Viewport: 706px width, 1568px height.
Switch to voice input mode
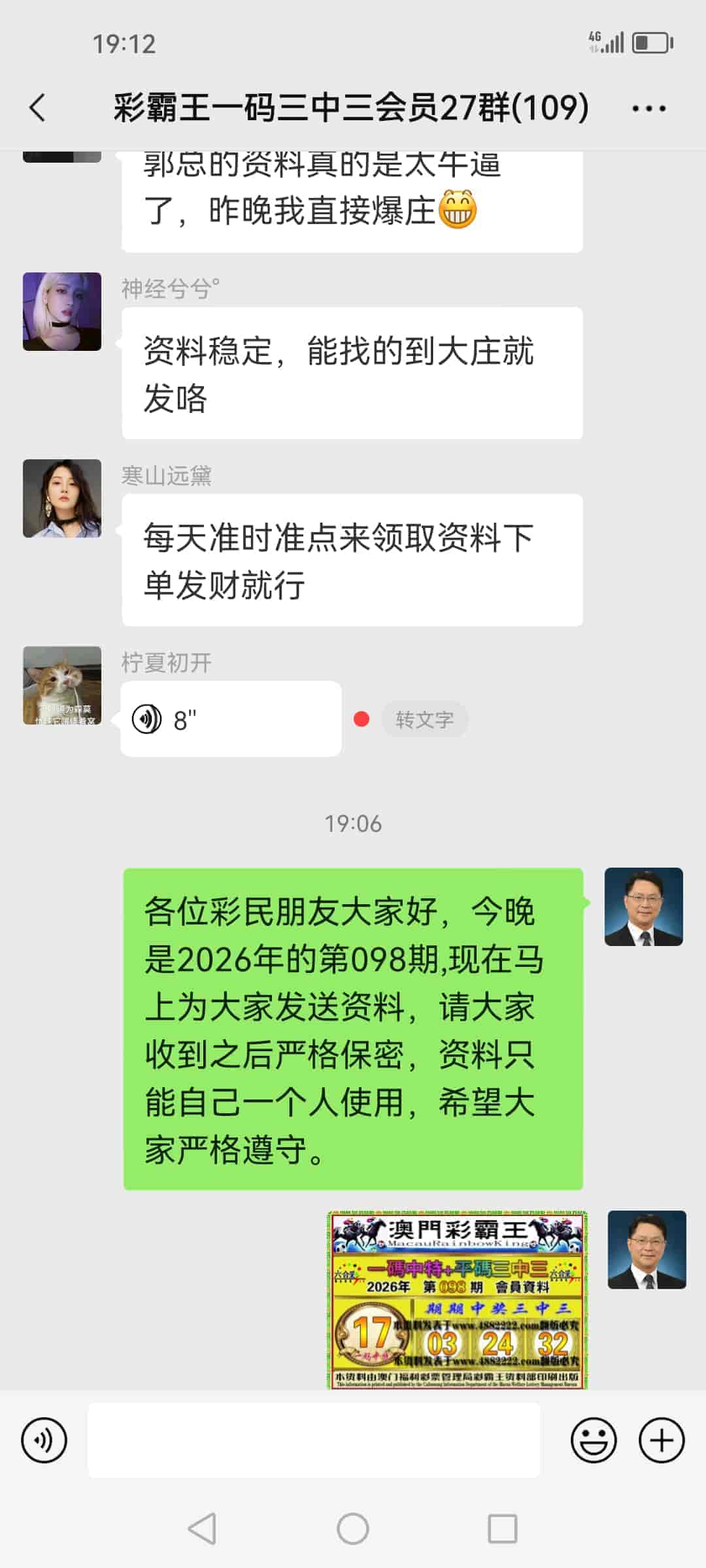click(43, 1441)
